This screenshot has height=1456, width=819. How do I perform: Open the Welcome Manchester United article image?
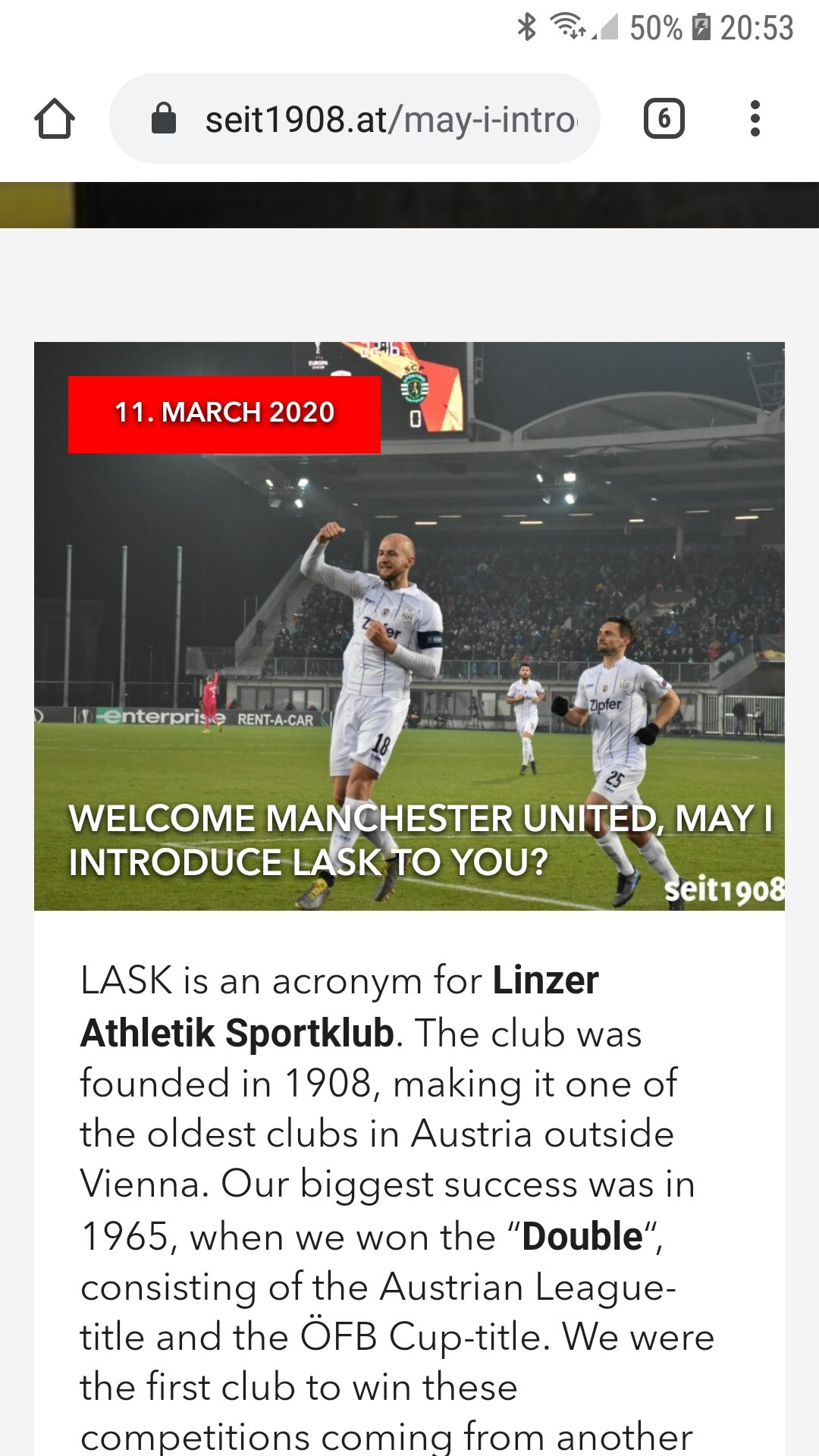click(409, 626)
